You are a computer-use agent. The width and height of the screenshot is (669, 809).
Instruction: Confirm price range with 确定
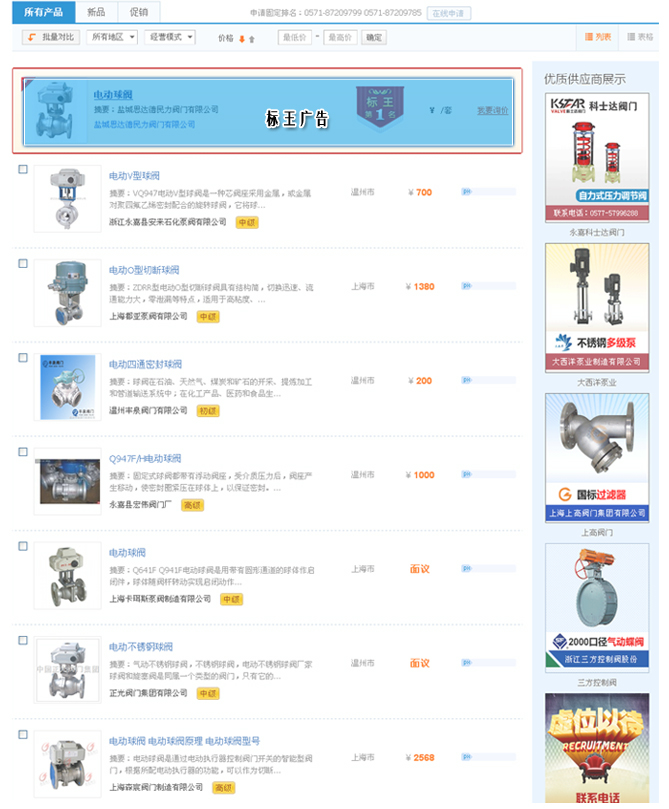(373, 37)
